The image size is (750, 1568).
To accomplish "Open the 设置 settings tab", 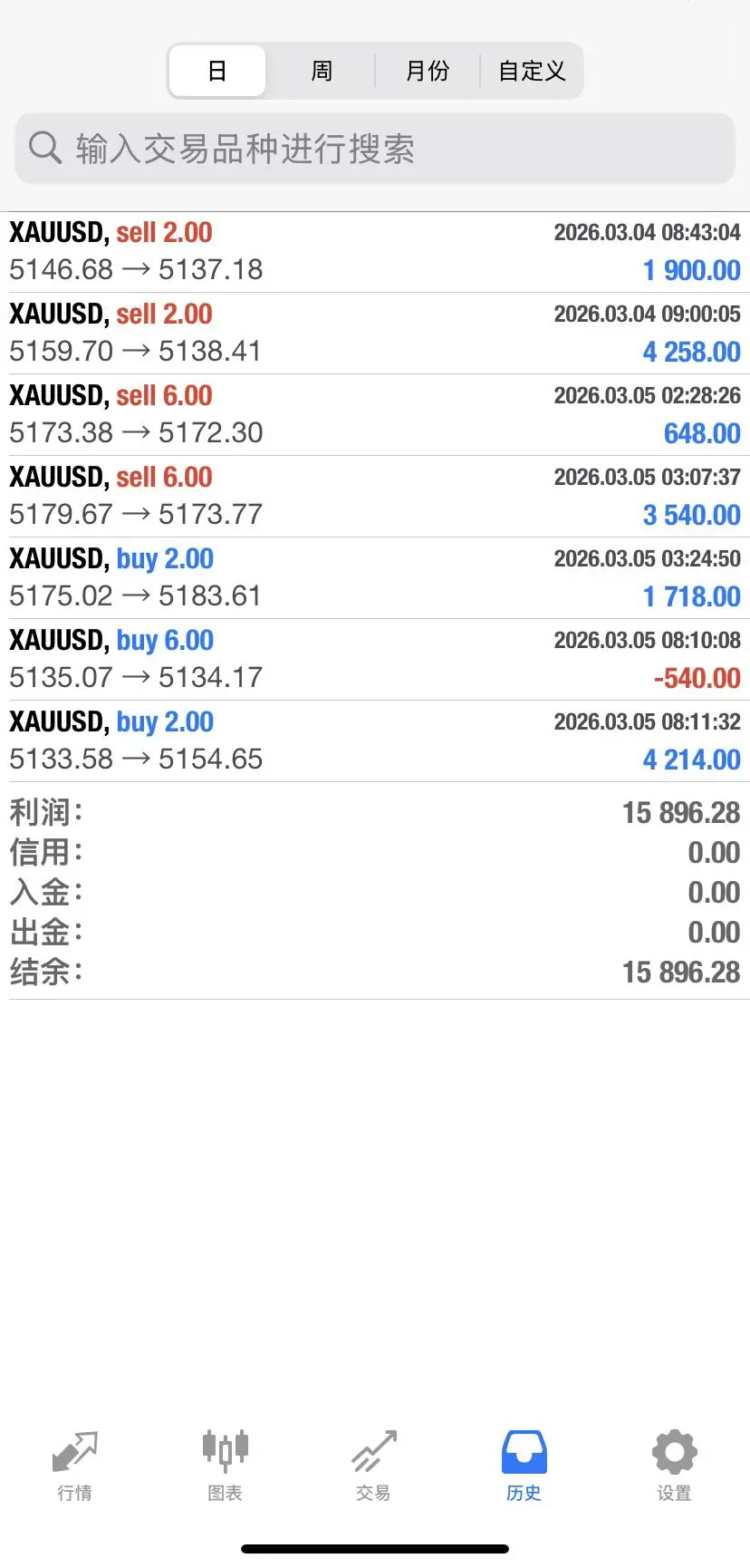I will point(674,1466).
